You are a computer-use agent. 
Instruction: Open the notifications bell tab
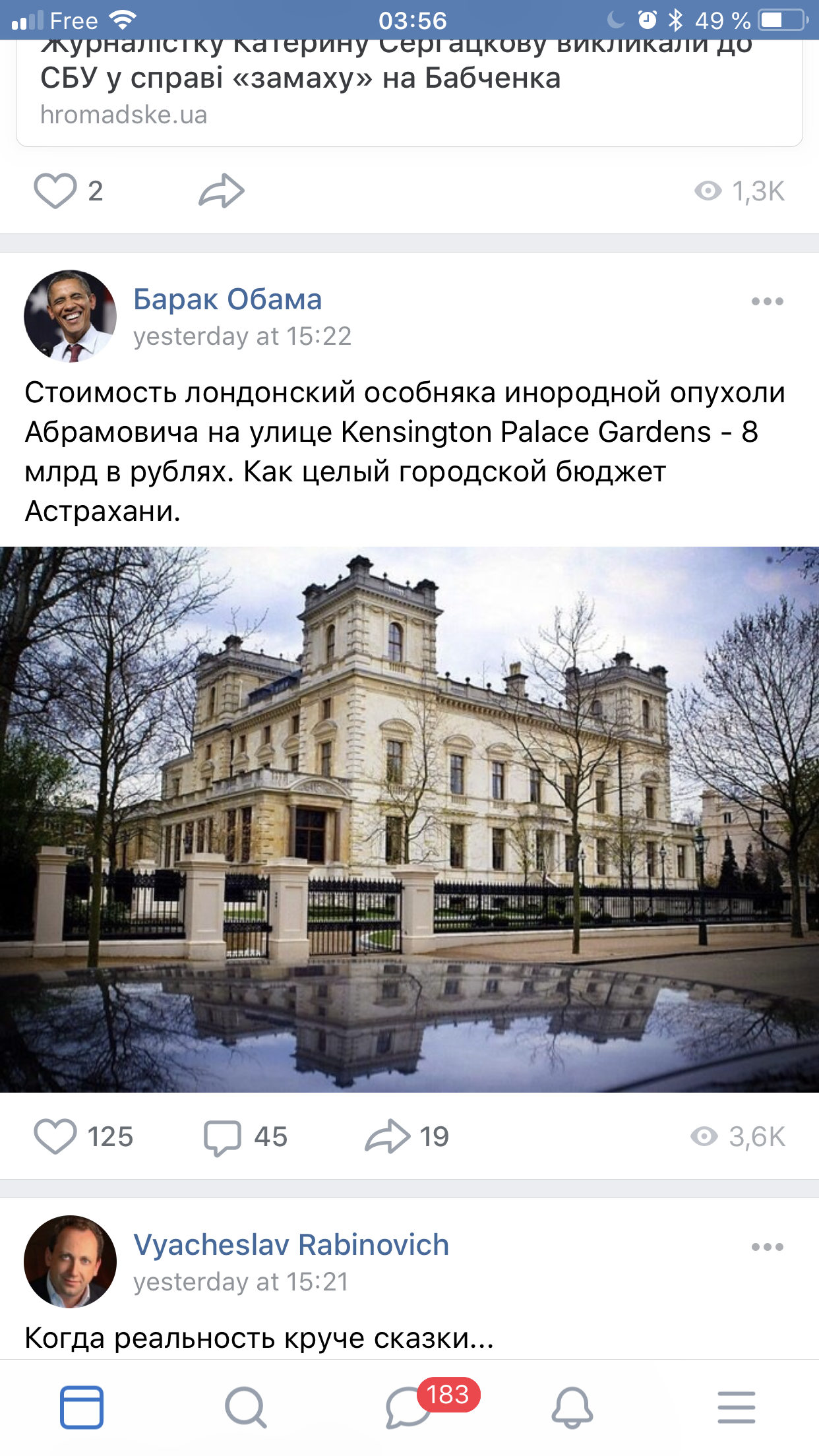coord(572,1407)
